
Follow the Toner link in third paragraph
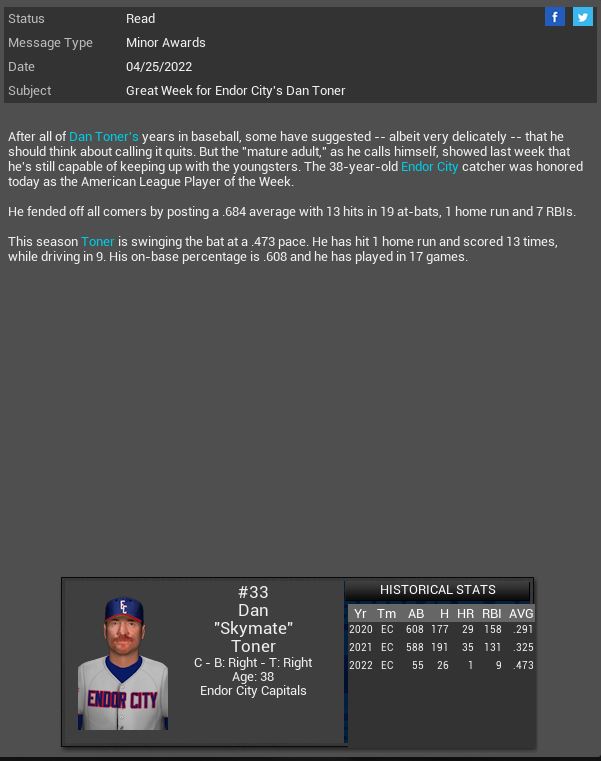point(98,242)
